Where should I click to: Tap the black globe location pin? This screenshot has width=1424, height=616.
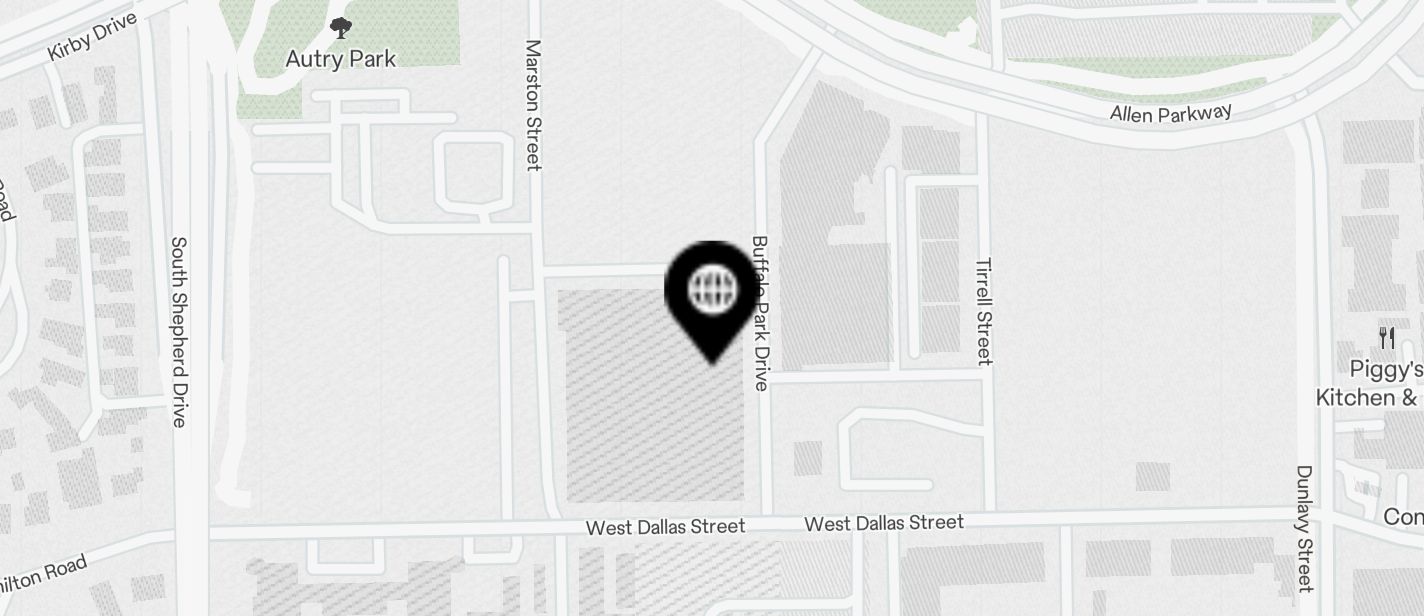[x=712, y=293]
